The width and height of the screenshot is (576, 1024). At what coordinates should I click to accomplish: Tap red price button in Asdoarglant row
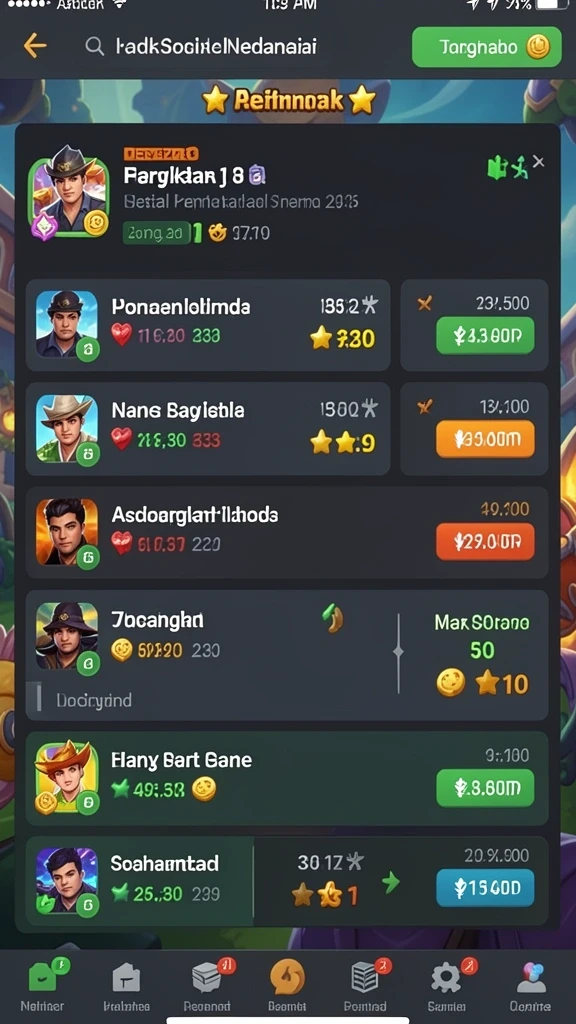click(x=485, y=542)
